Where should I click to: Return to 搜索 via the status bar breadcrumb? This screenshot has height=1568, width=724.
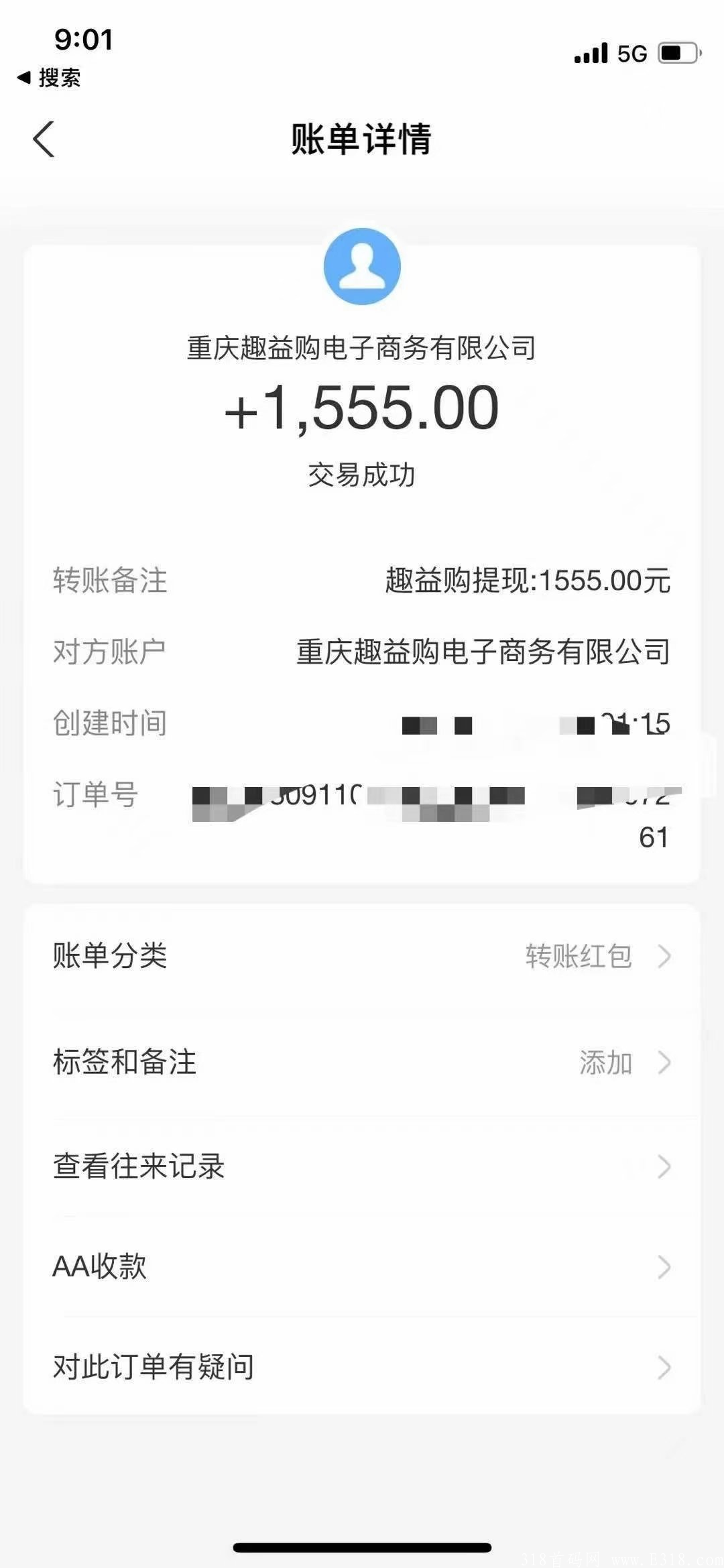tap(50, 78)
